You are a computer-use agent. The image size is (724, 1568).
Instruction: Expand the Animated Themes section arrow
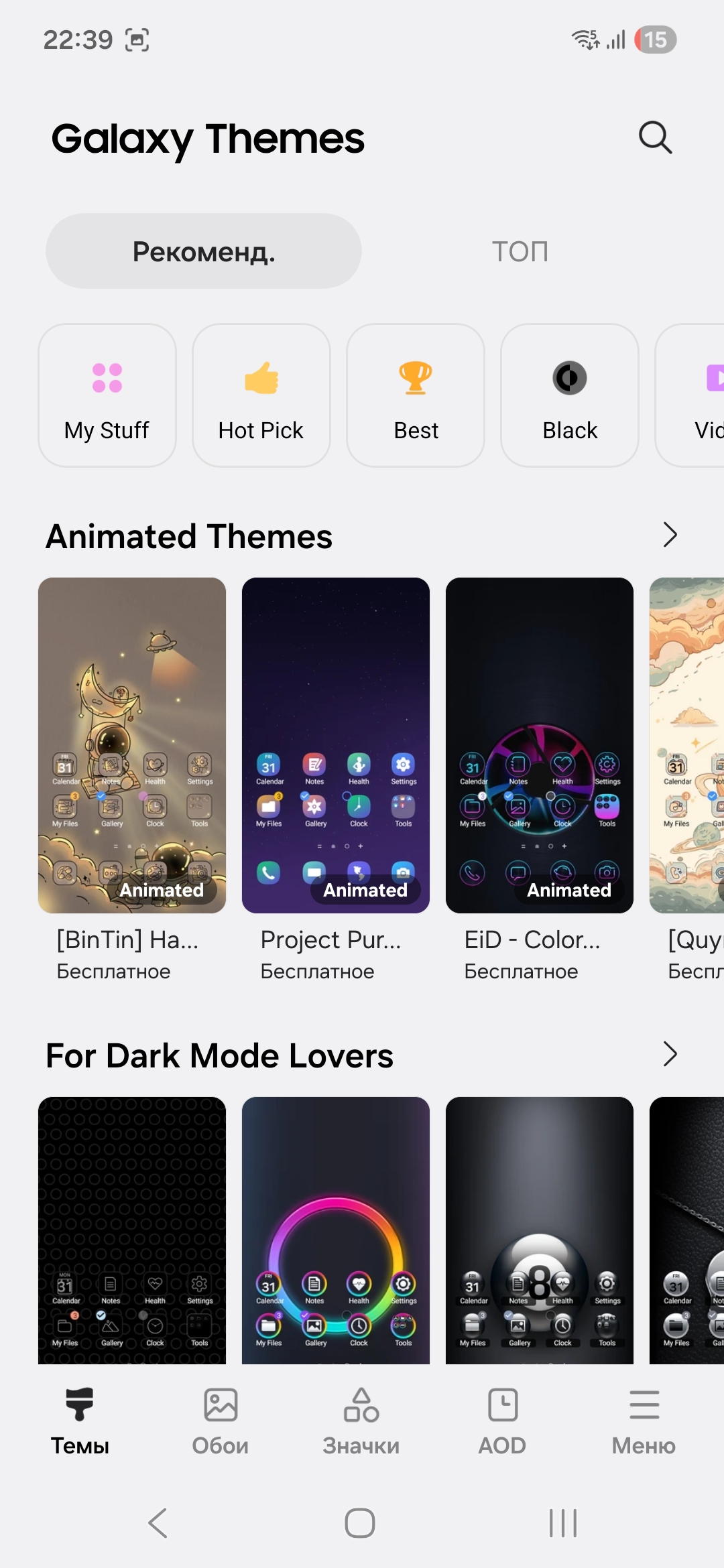[669, 535]
